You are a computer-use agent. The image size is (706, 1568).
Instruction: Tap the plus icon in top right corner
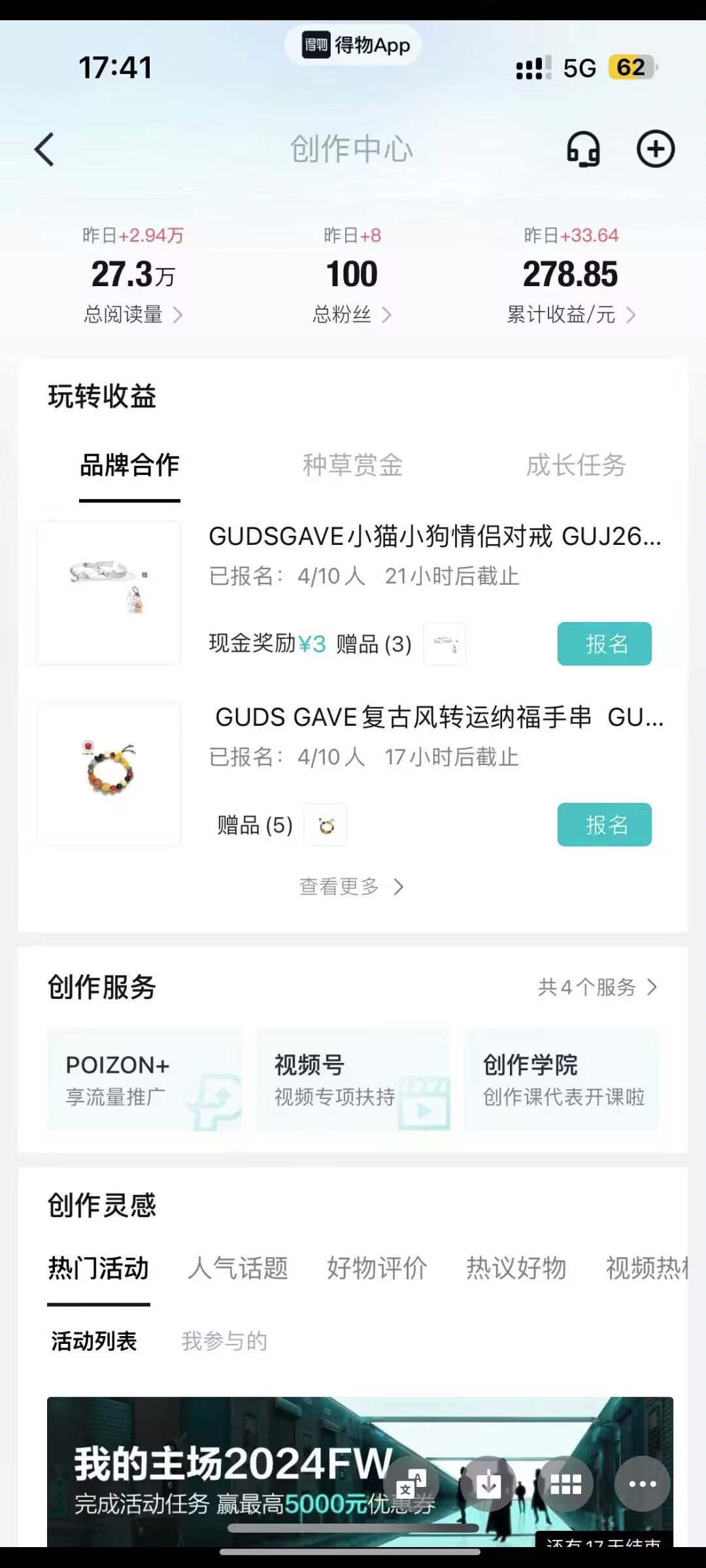656,149
